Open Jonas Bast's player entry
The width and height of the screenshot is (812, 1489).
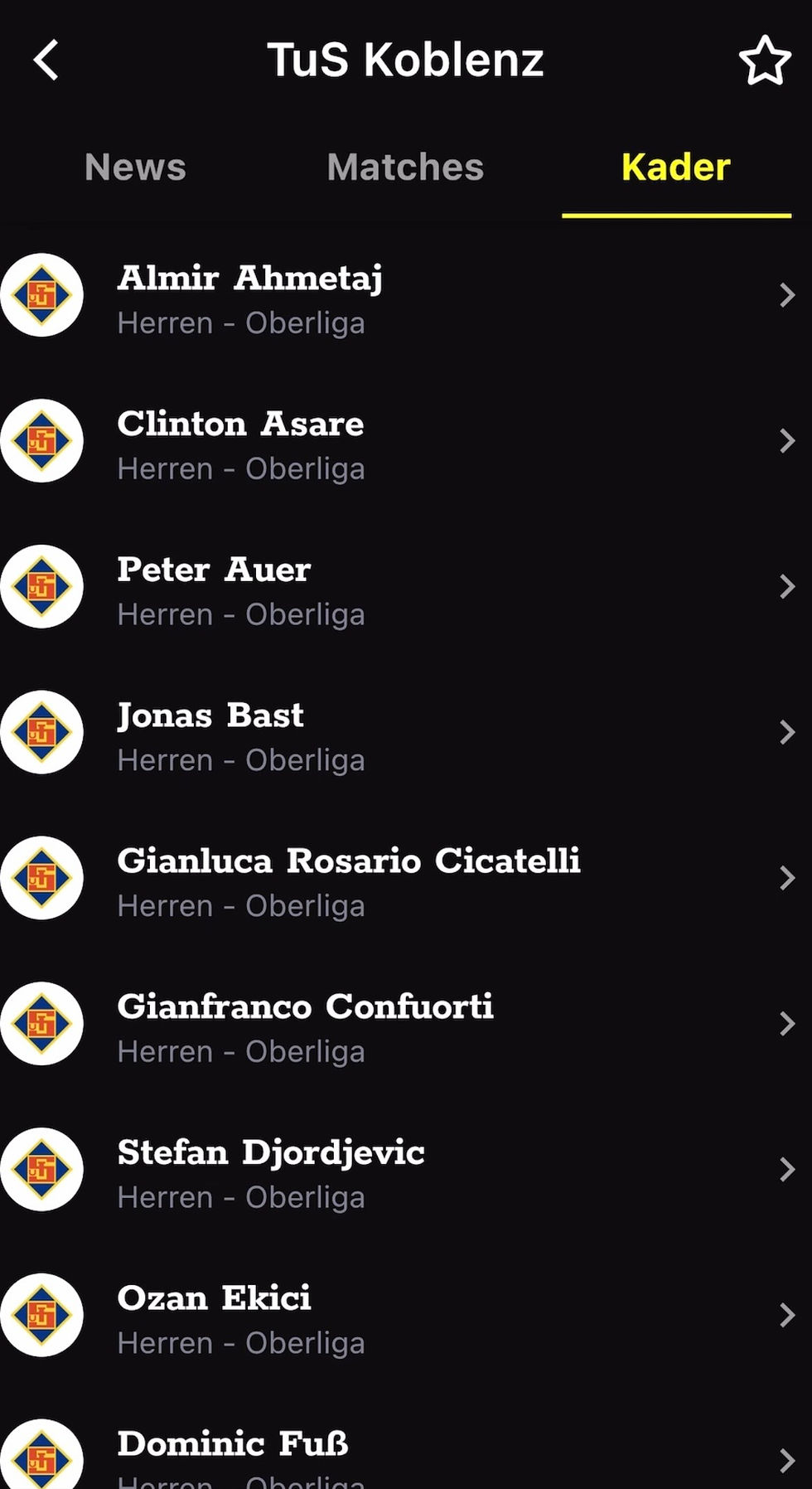click(x=406, y=733)
